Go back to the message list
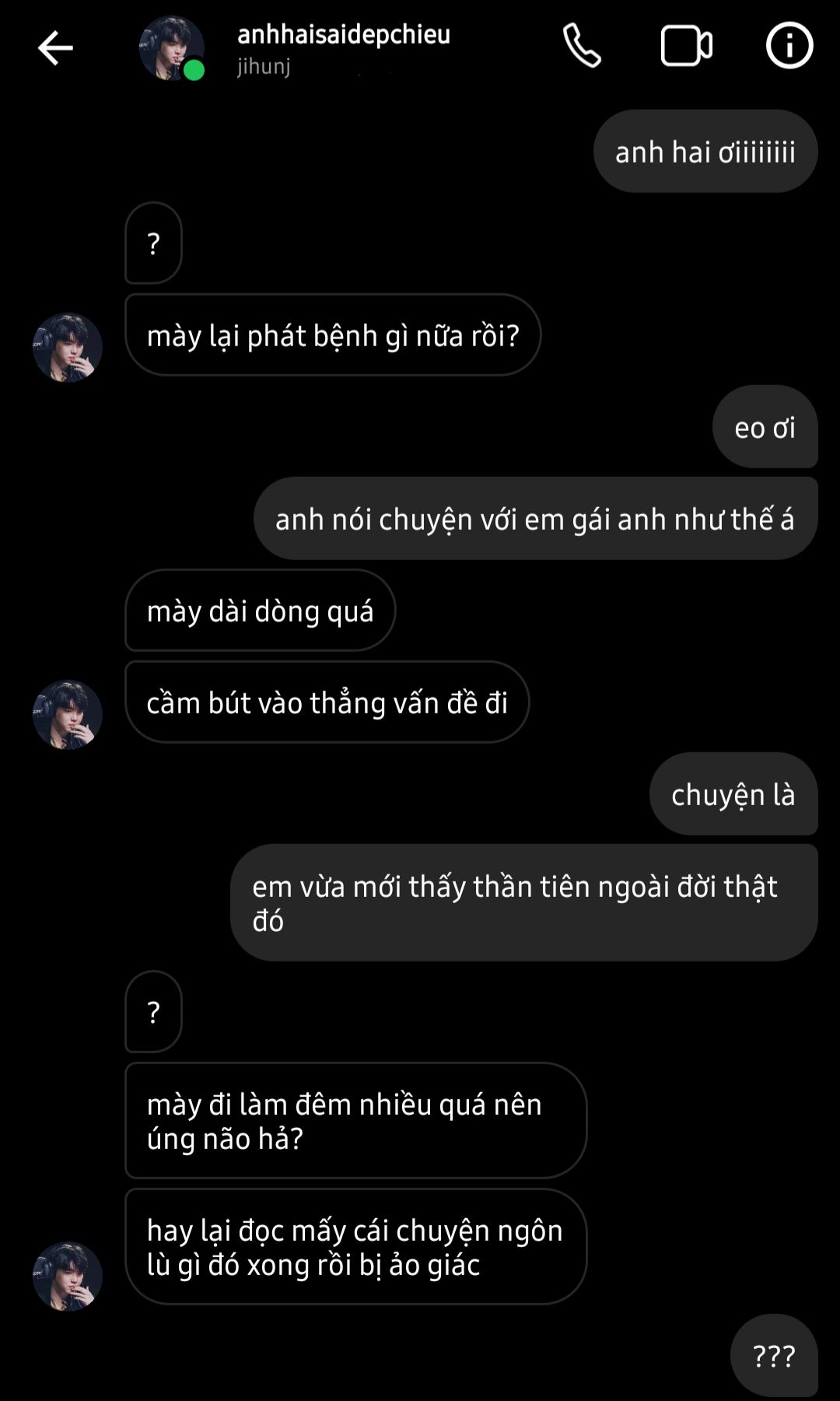 (x=54, y=48)
